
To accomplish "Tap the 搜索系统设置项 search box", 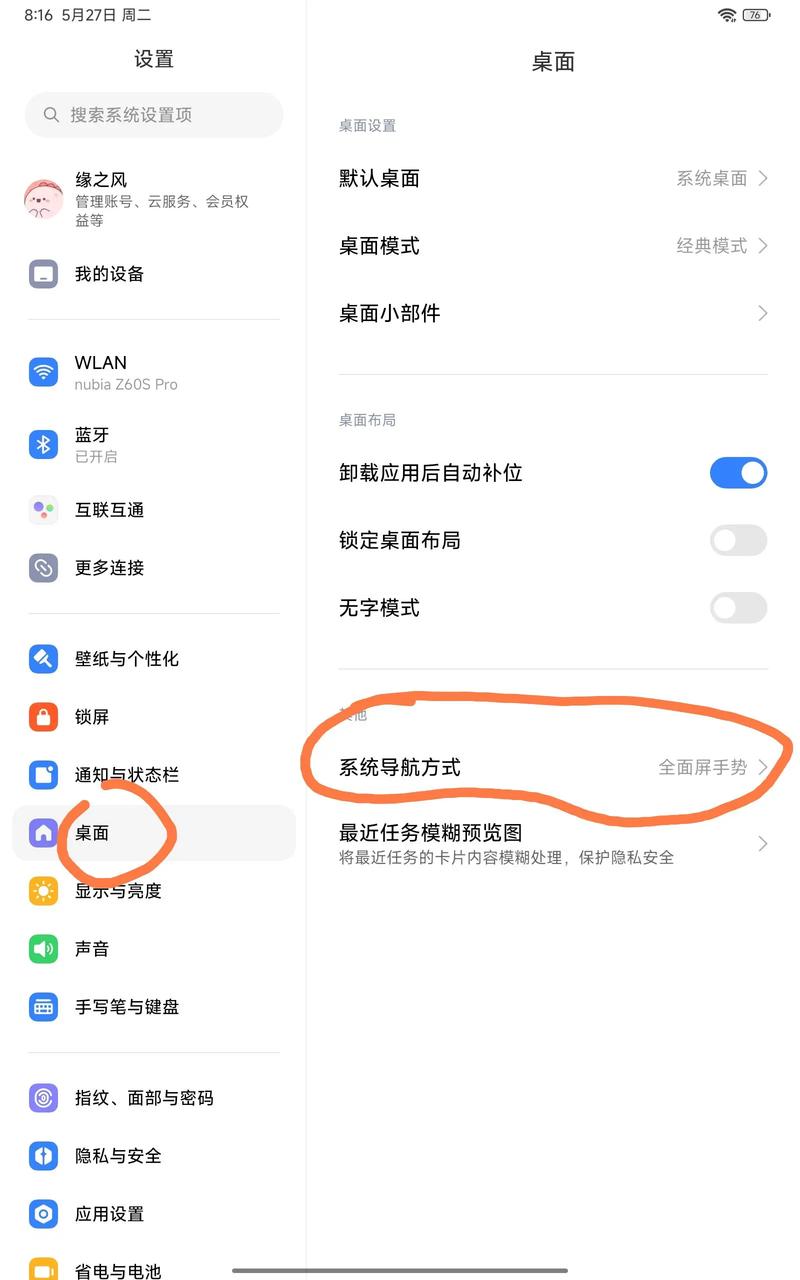I will 154,115.
